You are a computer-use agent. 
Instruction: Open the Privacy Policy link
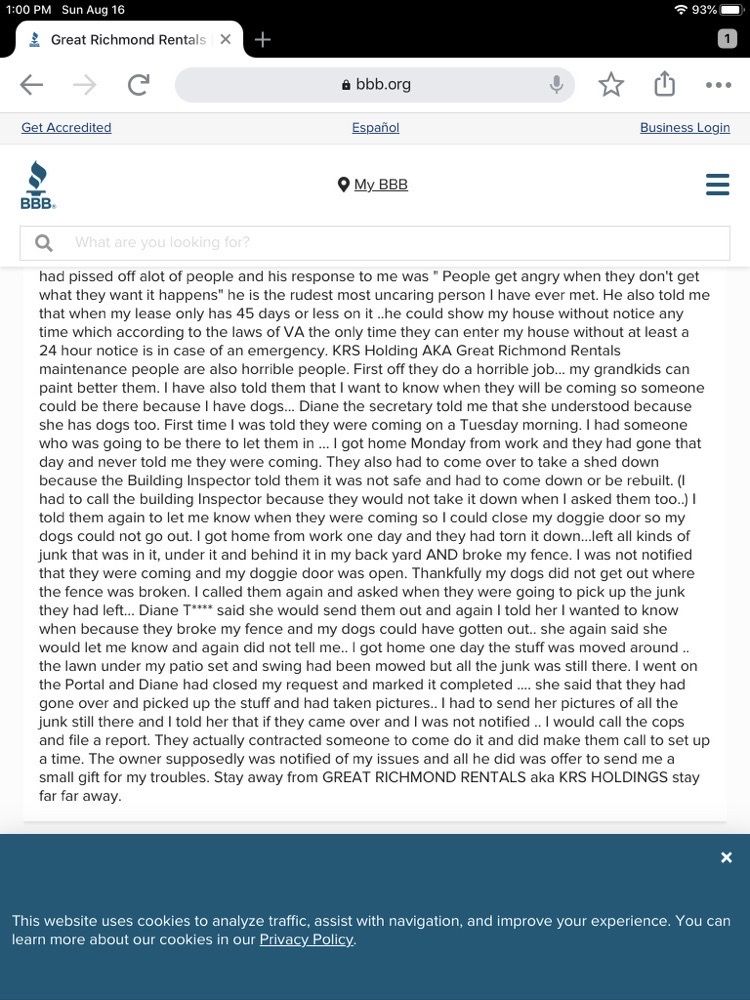click(306, 939)
